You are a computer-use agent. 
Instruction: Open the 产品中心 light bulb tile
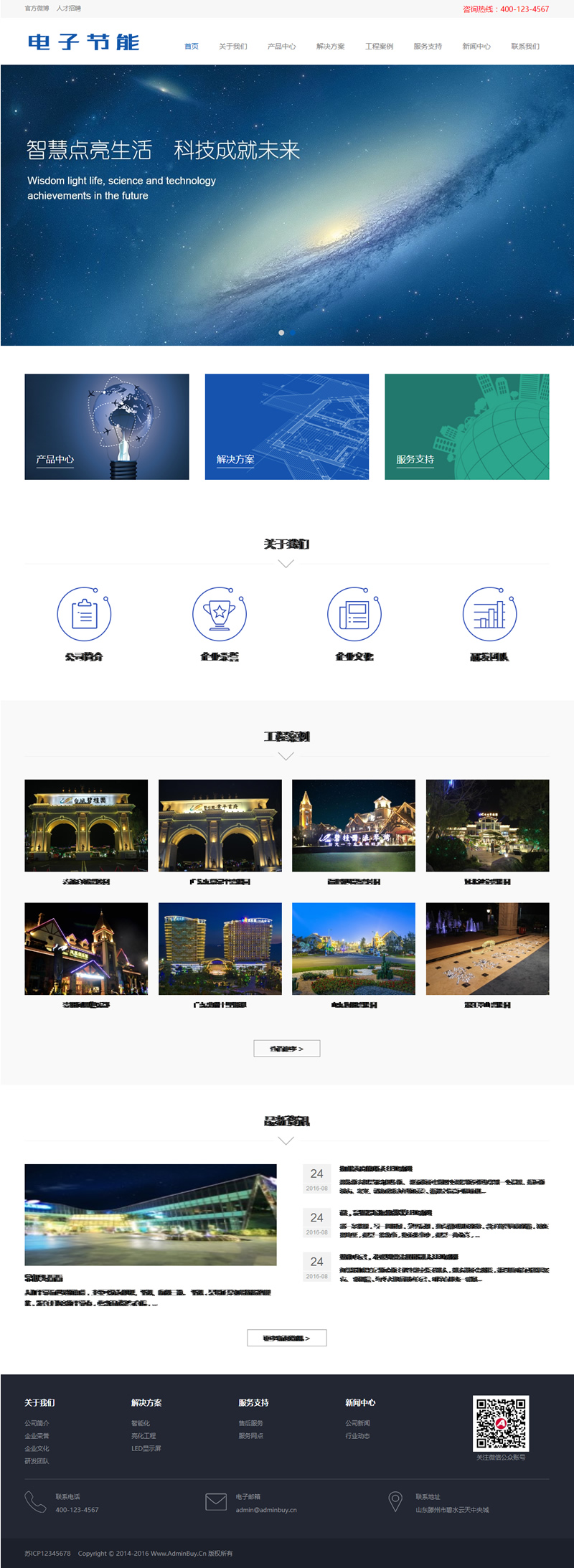click(x=107, y=426)
